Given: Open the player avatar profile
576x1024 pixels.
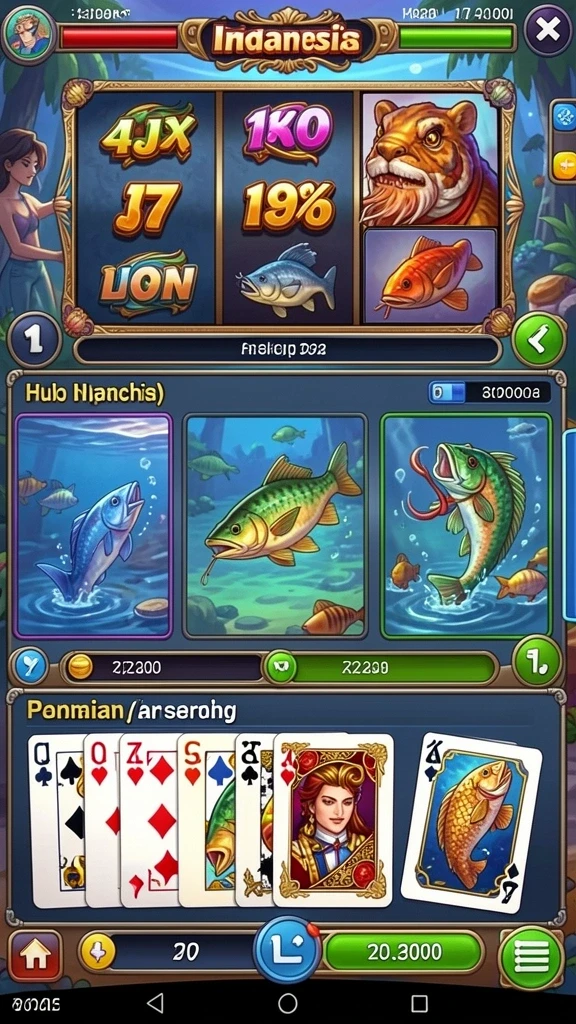Looking at the screenshot, I should tap(27, 31).
